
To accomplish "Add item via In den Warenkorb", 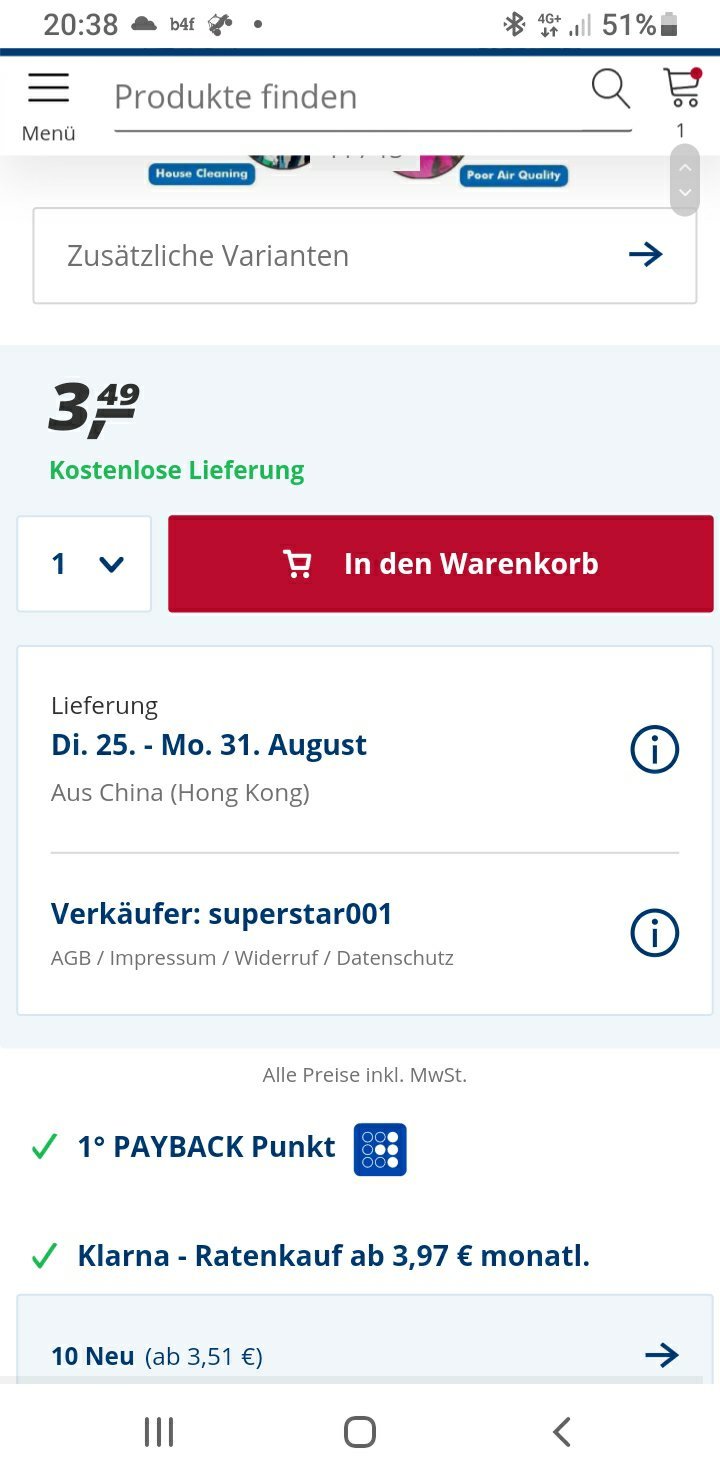I will tap(441, 564).
